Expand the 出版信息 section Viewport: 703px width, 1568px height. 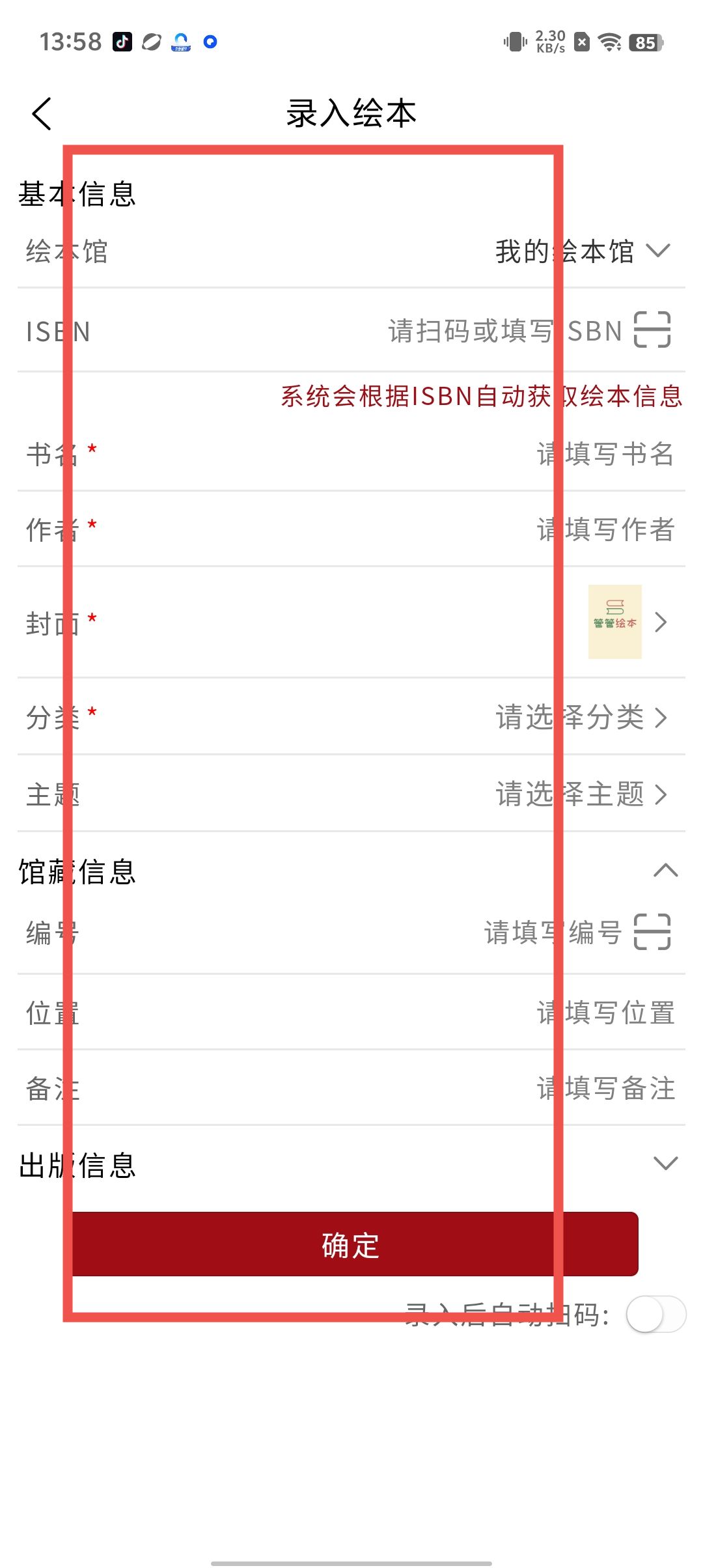pos(665,1164)
